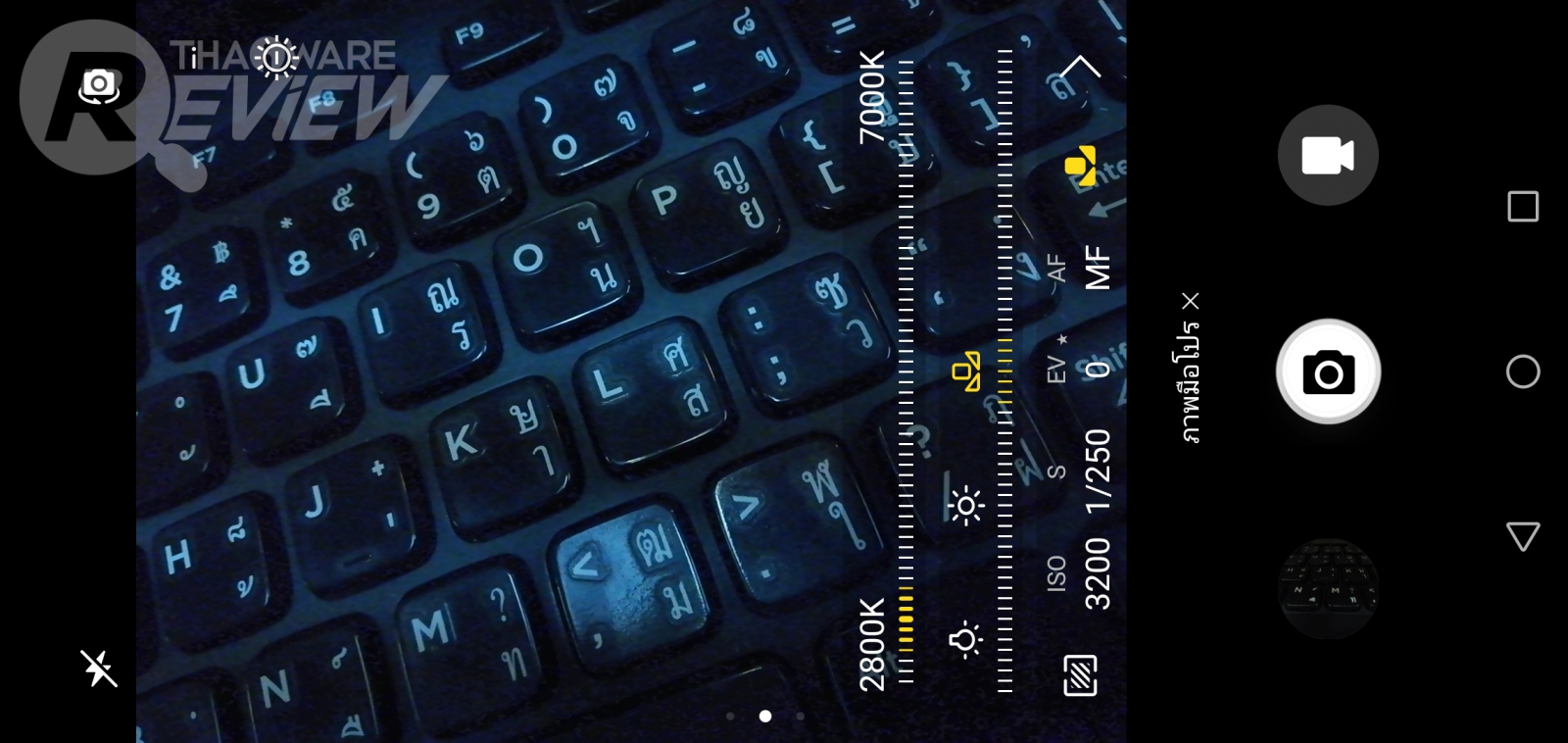Select the daylight sun white balance preset
Screen dimensions: 1568x743
tap(965, 506)
